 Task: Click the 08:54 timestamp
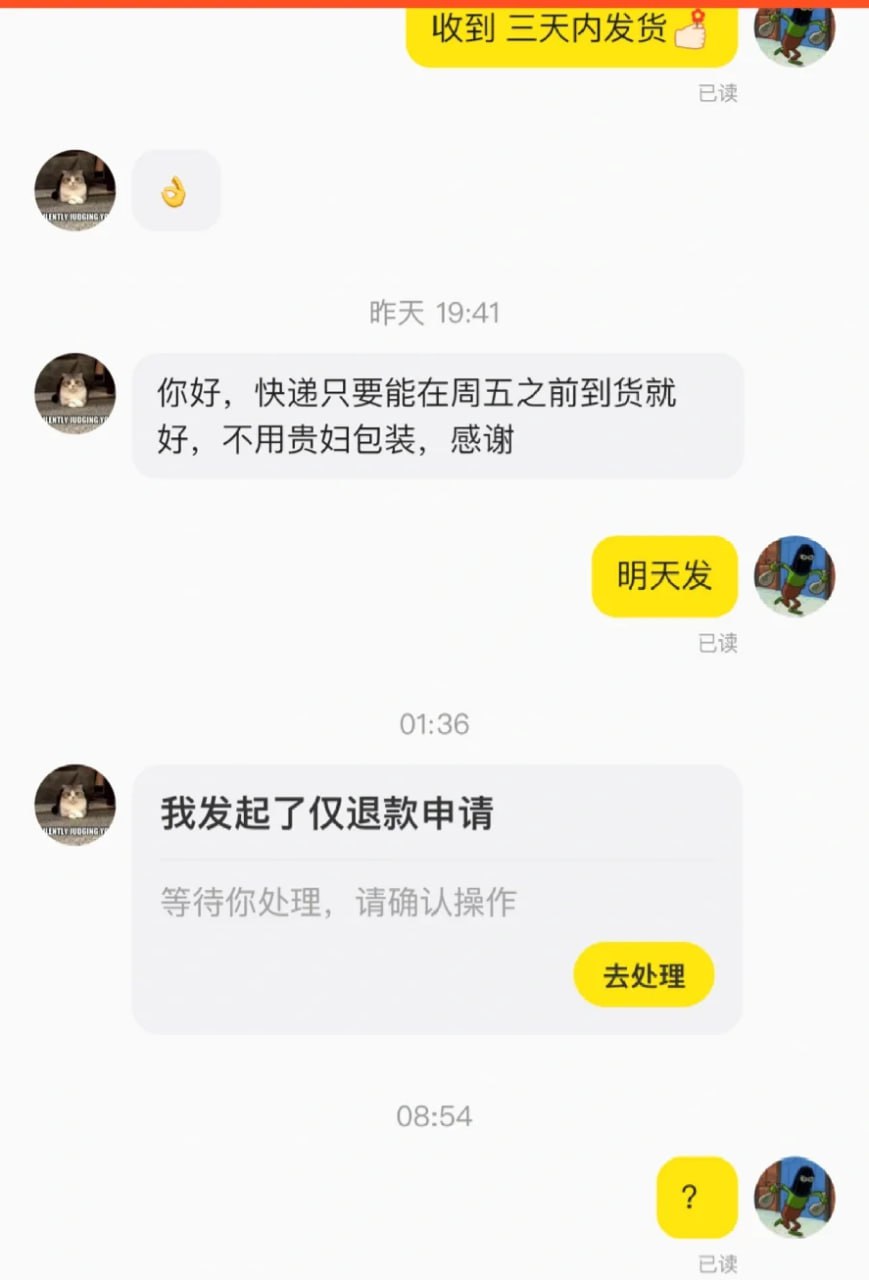pyautogui.click(x=434, y=1116)
